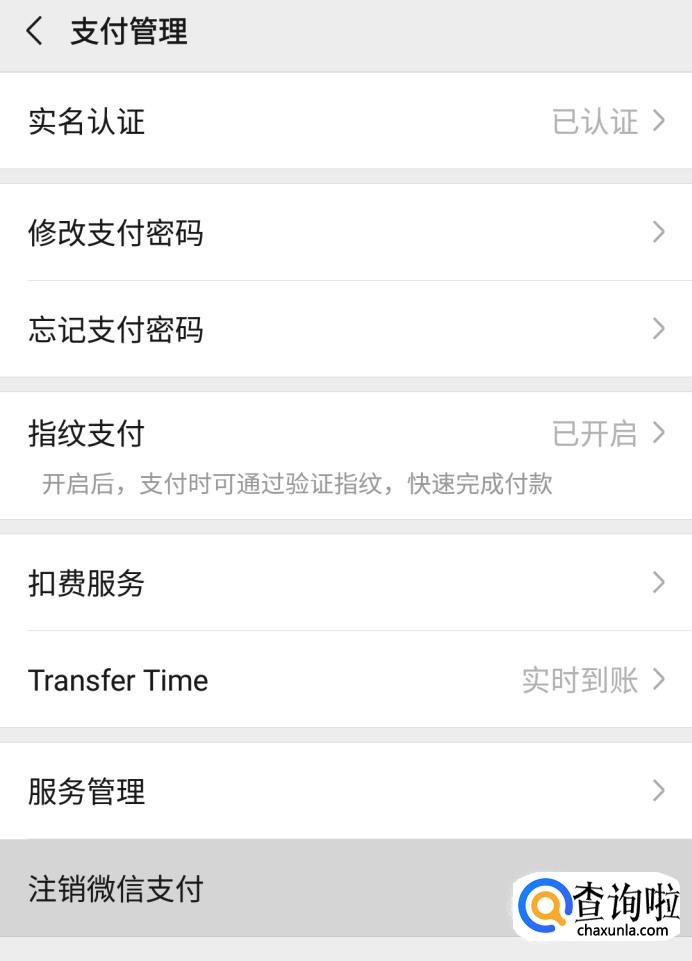Open 服务管理 row
692x961 pixels.
coord(346,791)
